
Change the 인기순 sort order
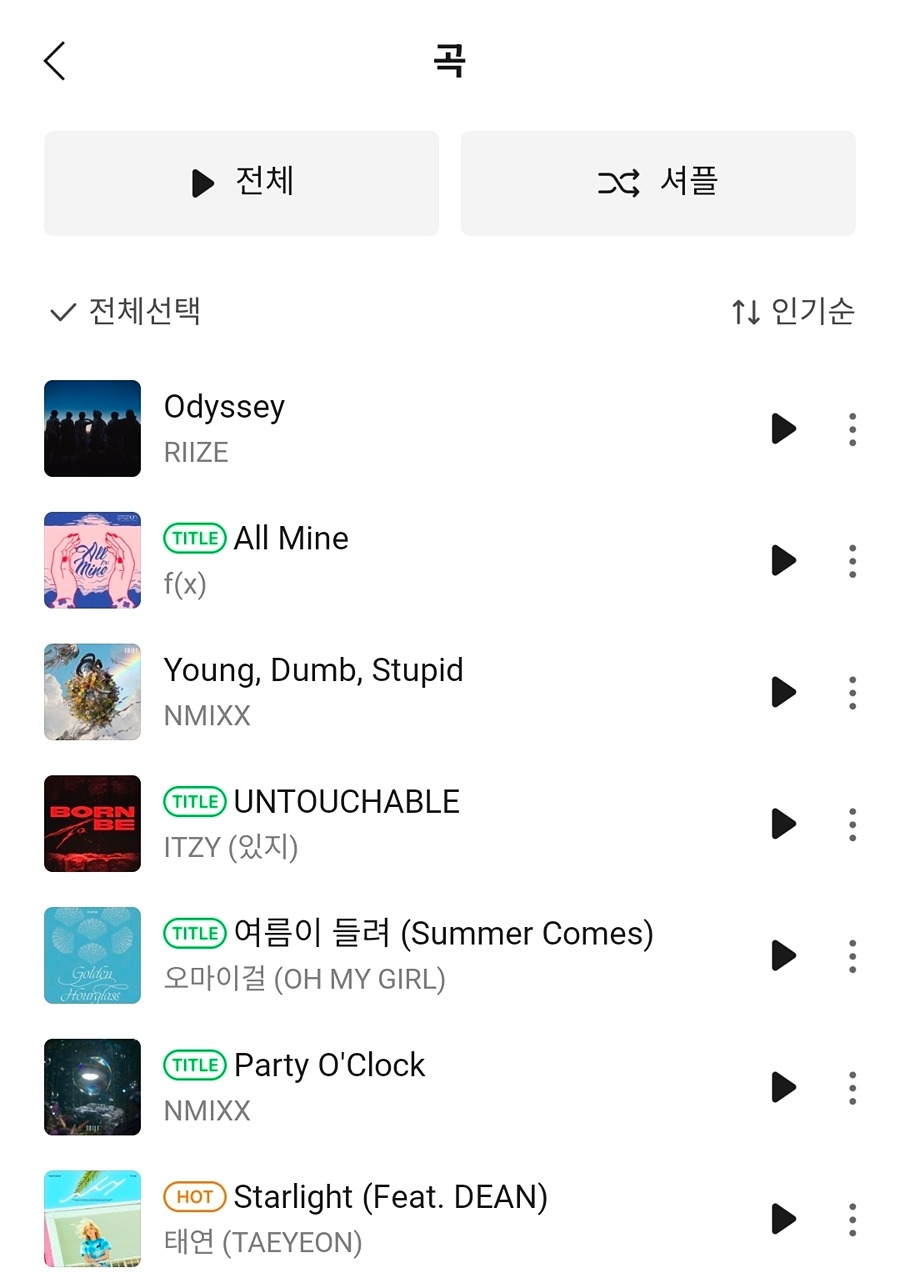(793, 312)
